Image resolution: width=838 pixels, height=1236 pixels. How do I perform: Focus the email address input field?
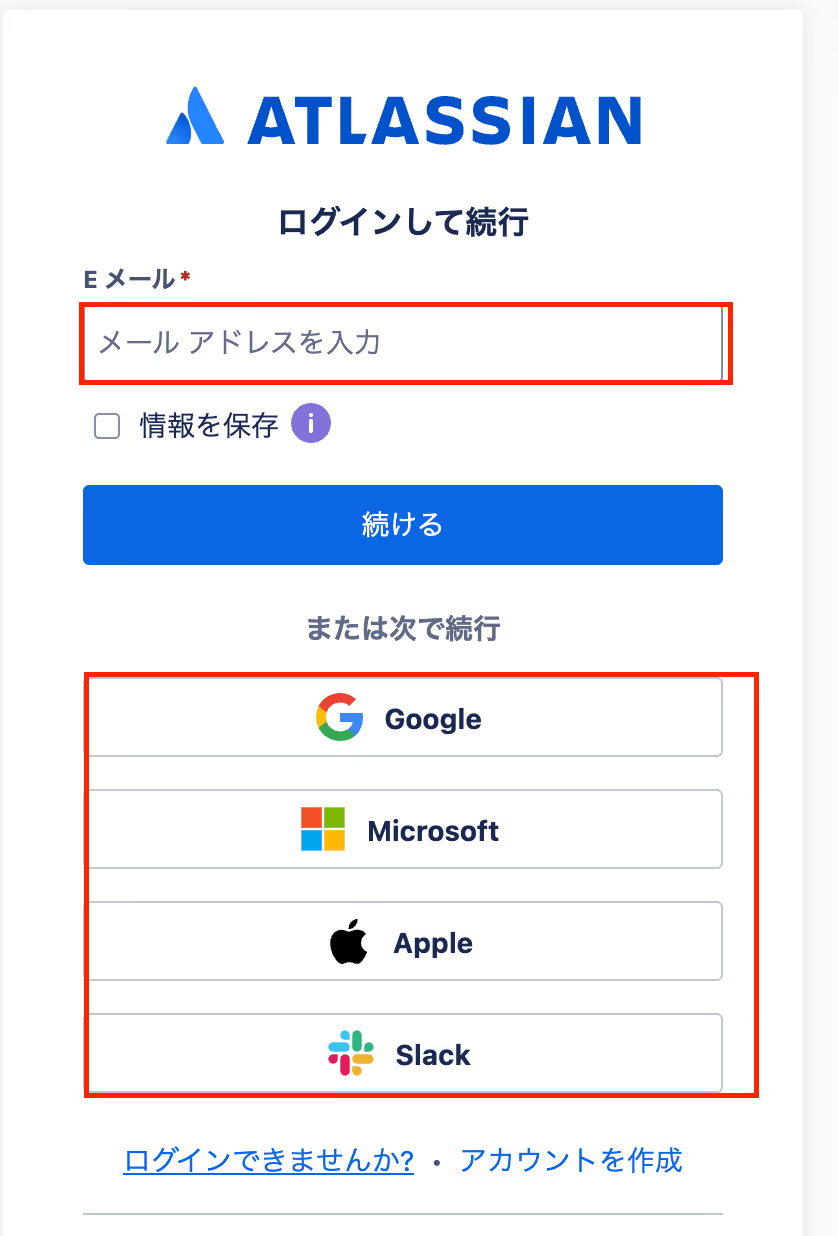point(402,344)
